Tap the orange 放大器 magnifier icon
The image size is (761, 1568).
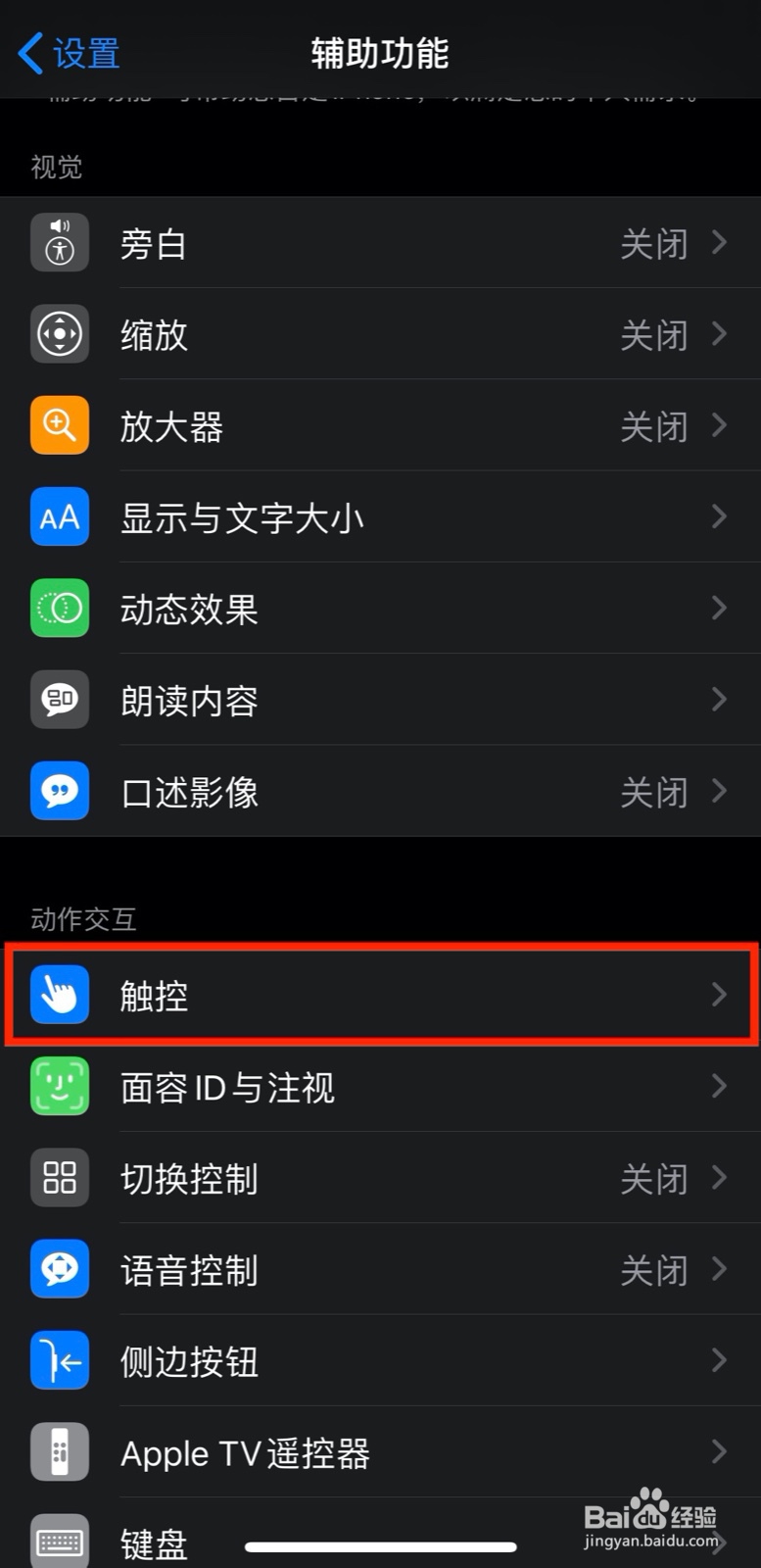(59, 425)
